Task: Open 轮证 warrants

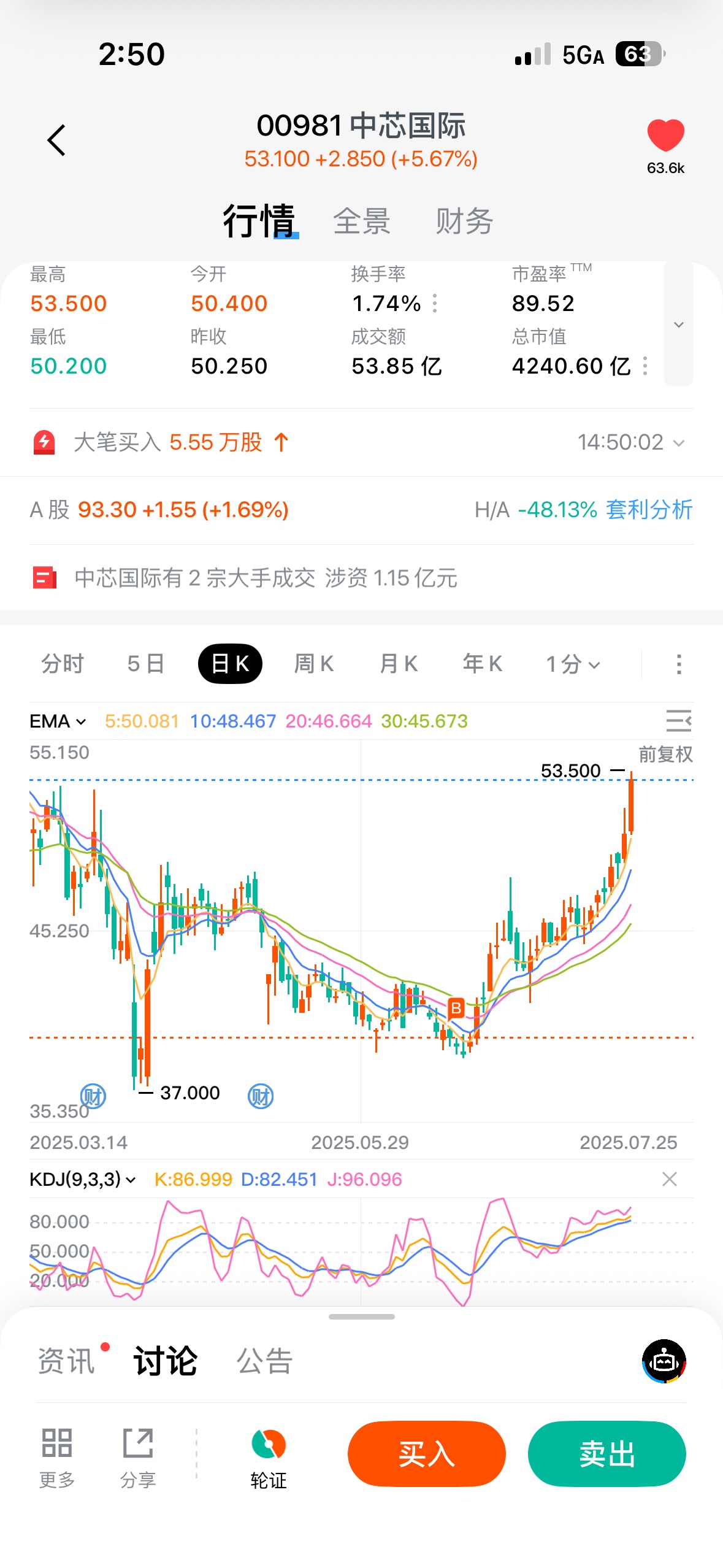Action: [x=269, y=1459]
